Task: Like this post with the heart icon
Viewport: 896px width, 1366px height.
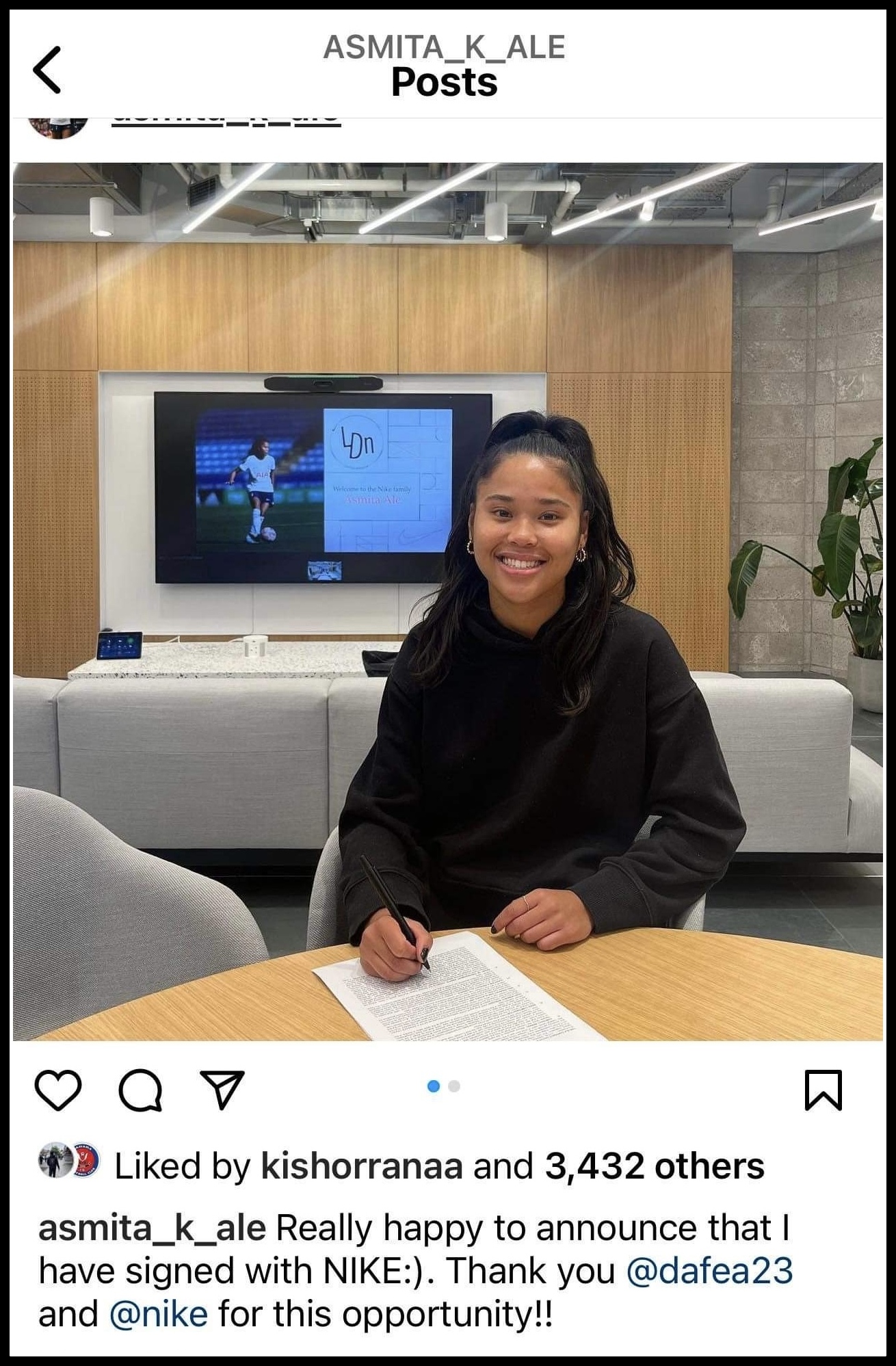Action: [58, 1090]
